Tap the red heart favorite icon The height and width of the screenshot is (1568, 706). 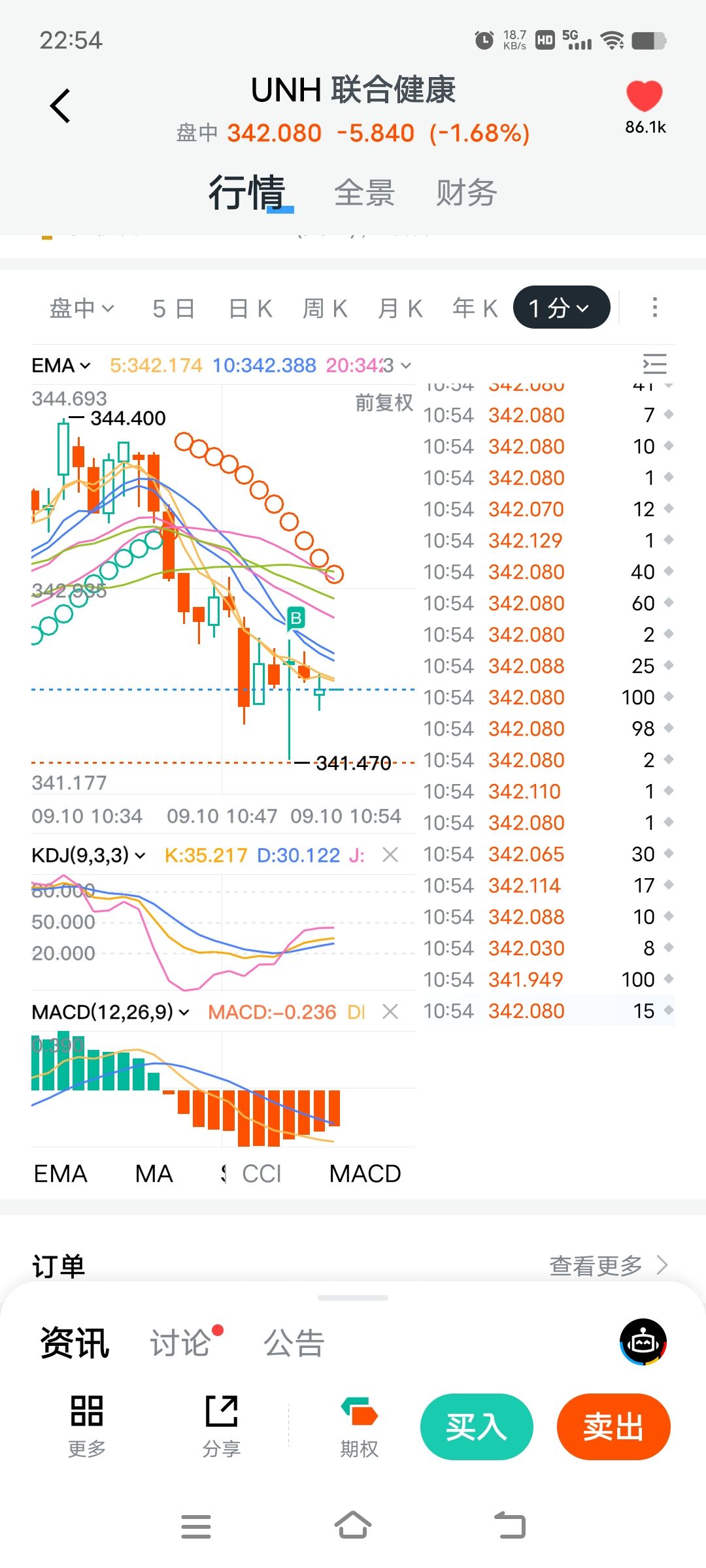pyautogui.click(x=645, y=96)
